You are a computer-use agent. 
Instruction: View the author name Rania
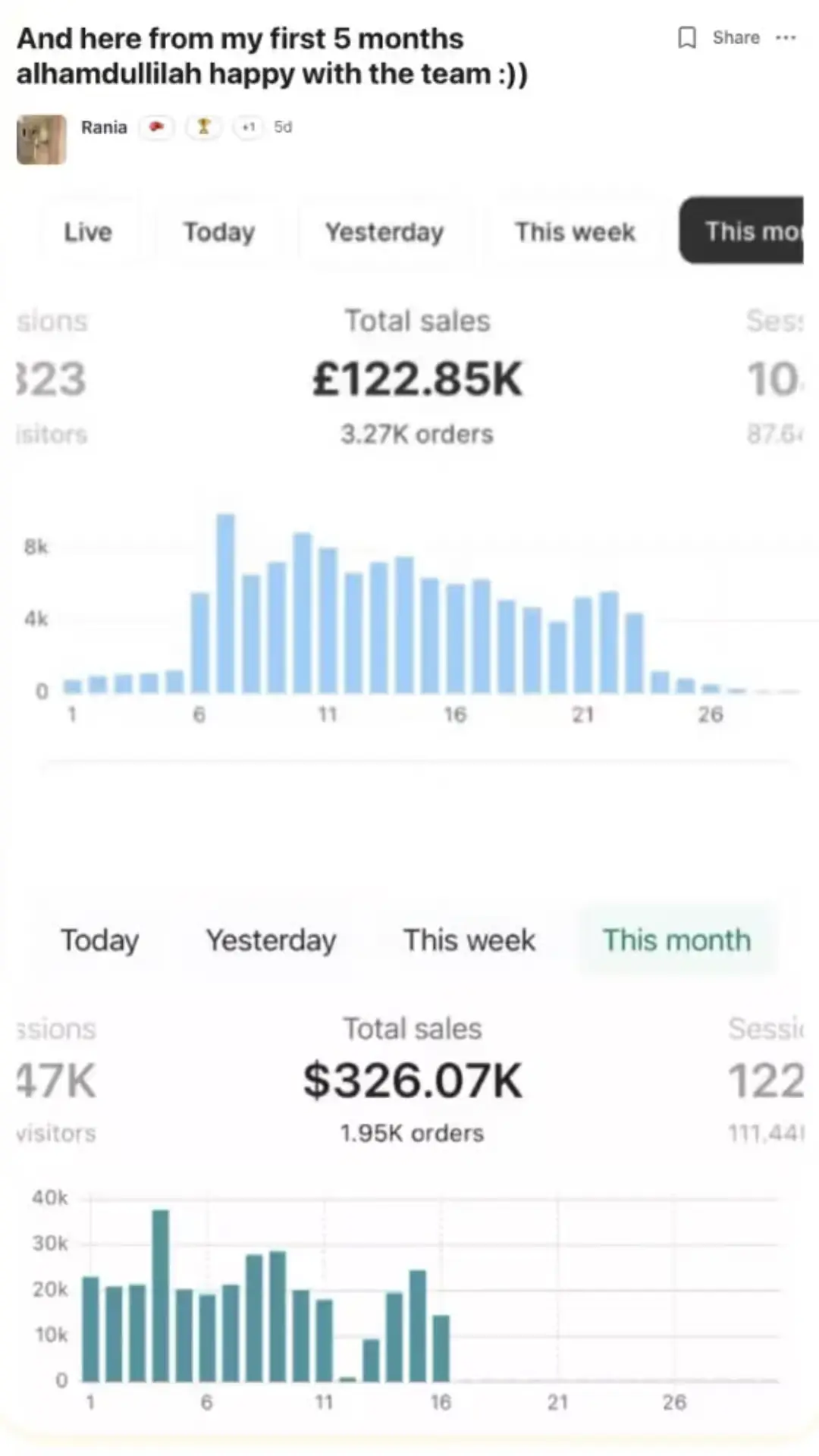click(x=104, y=127)
